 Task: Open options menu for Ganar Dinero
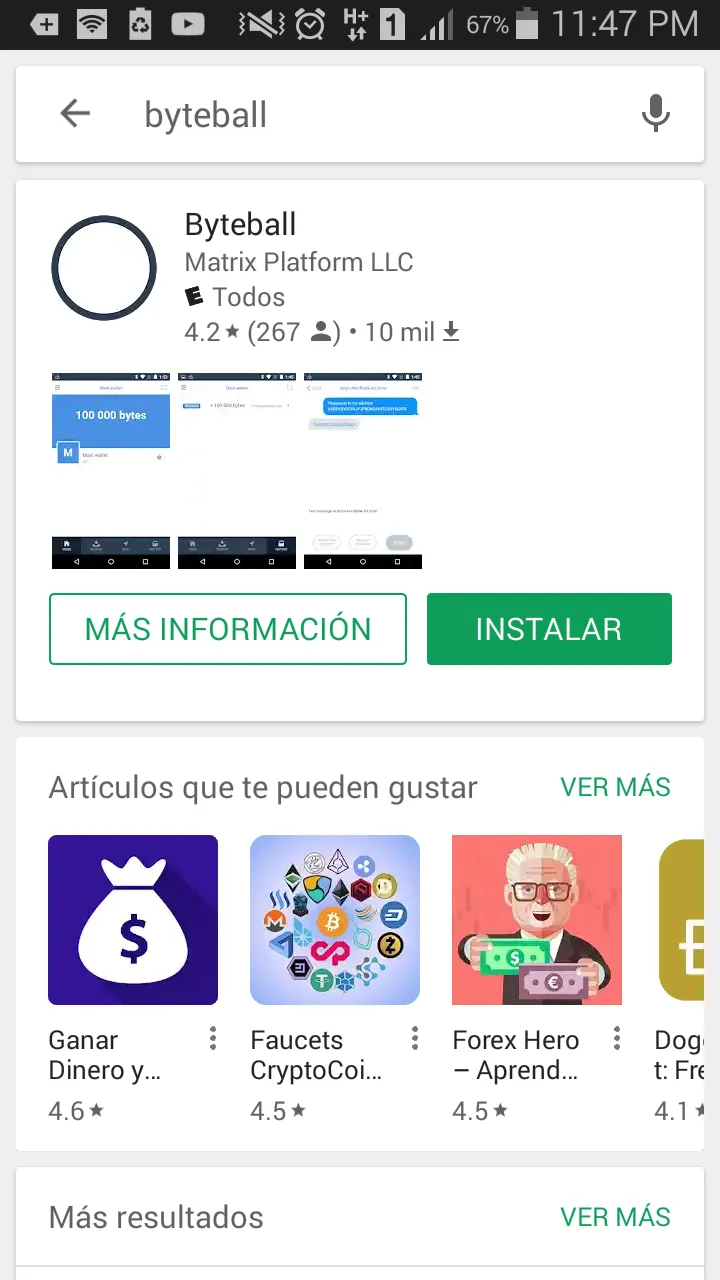(213, 1039)
